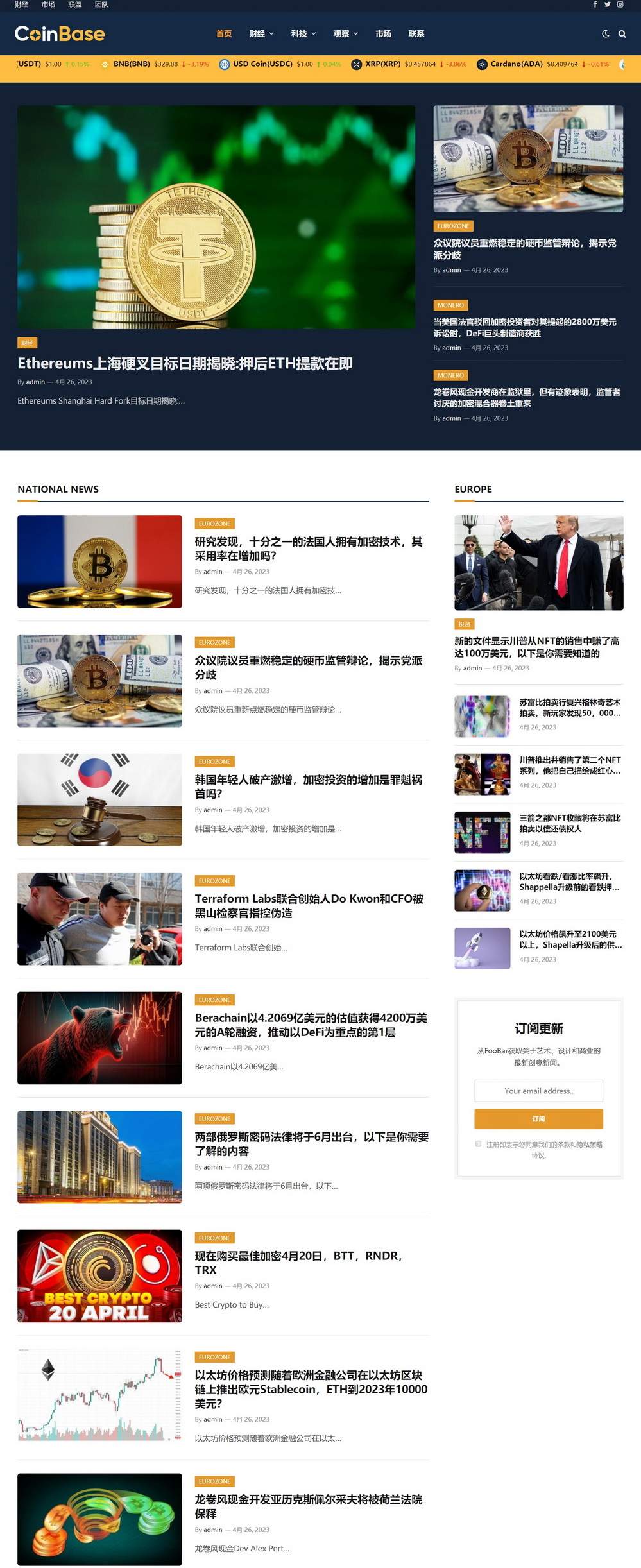The height and width of the screenshot is (1568, 641).
Task: Open the Facebook social link
Action: click(595, 4)
